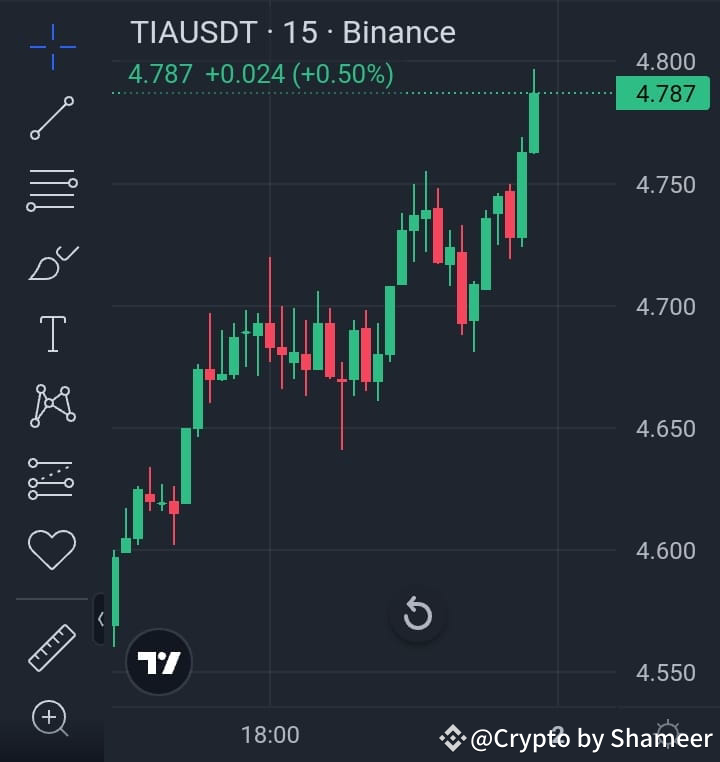Tap the Binance exchange label

399,33
